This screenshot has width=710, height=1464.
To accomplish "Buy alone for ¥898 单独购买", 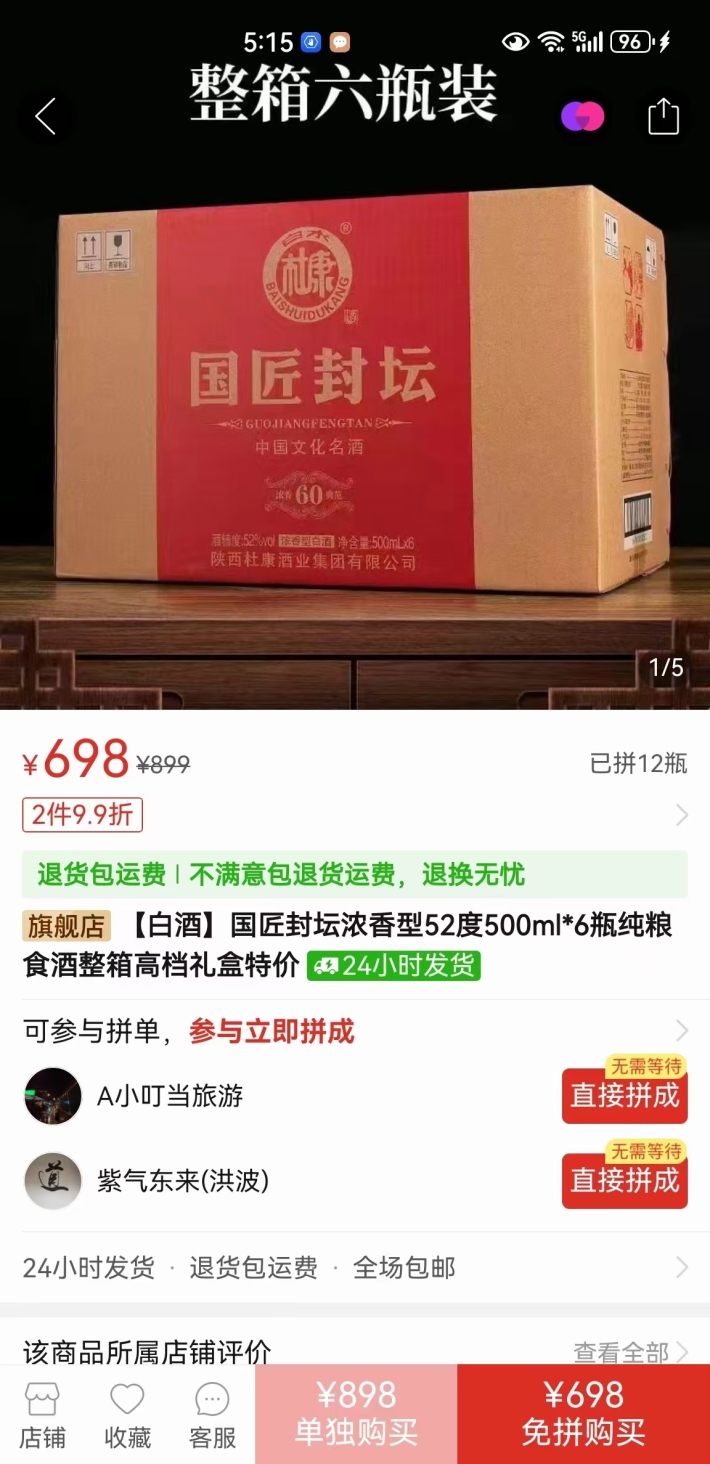I will 356,1414.
